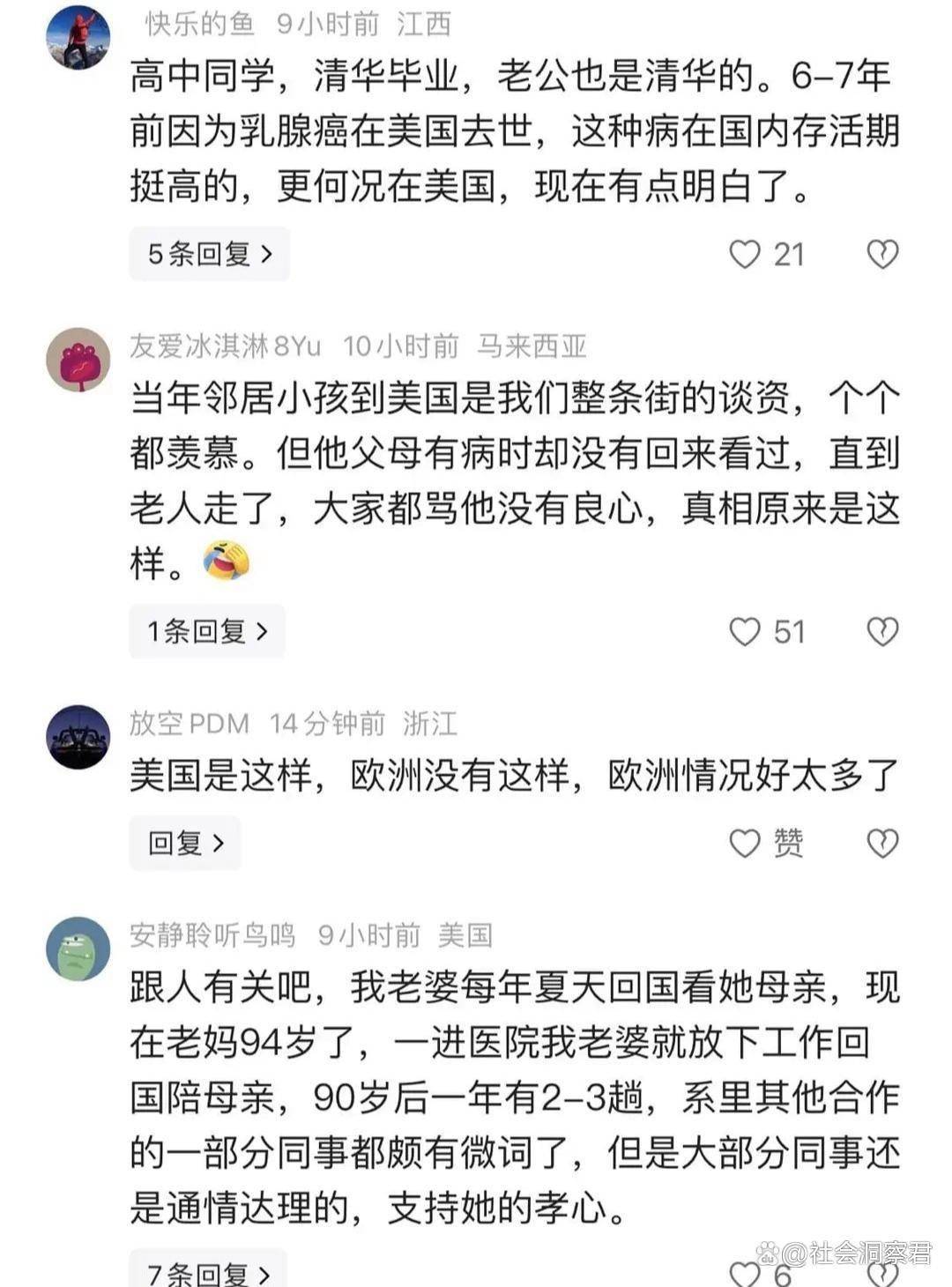Viewport: 952px width, 1287px height.
Task: Dislike 快乐的鱼's comment
Action: 881,255
